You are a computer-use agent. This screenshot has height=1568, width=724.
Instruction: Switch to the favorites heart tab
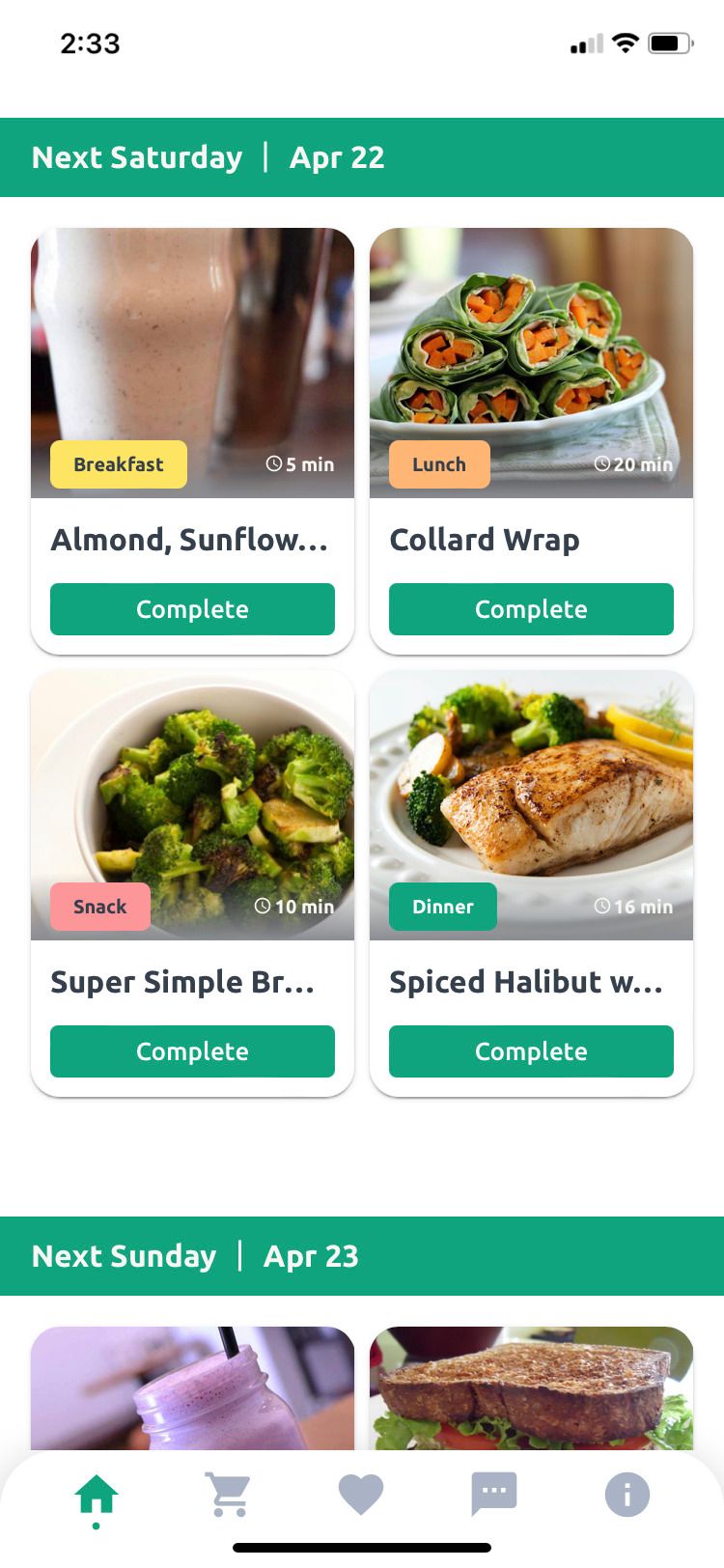361,1496
